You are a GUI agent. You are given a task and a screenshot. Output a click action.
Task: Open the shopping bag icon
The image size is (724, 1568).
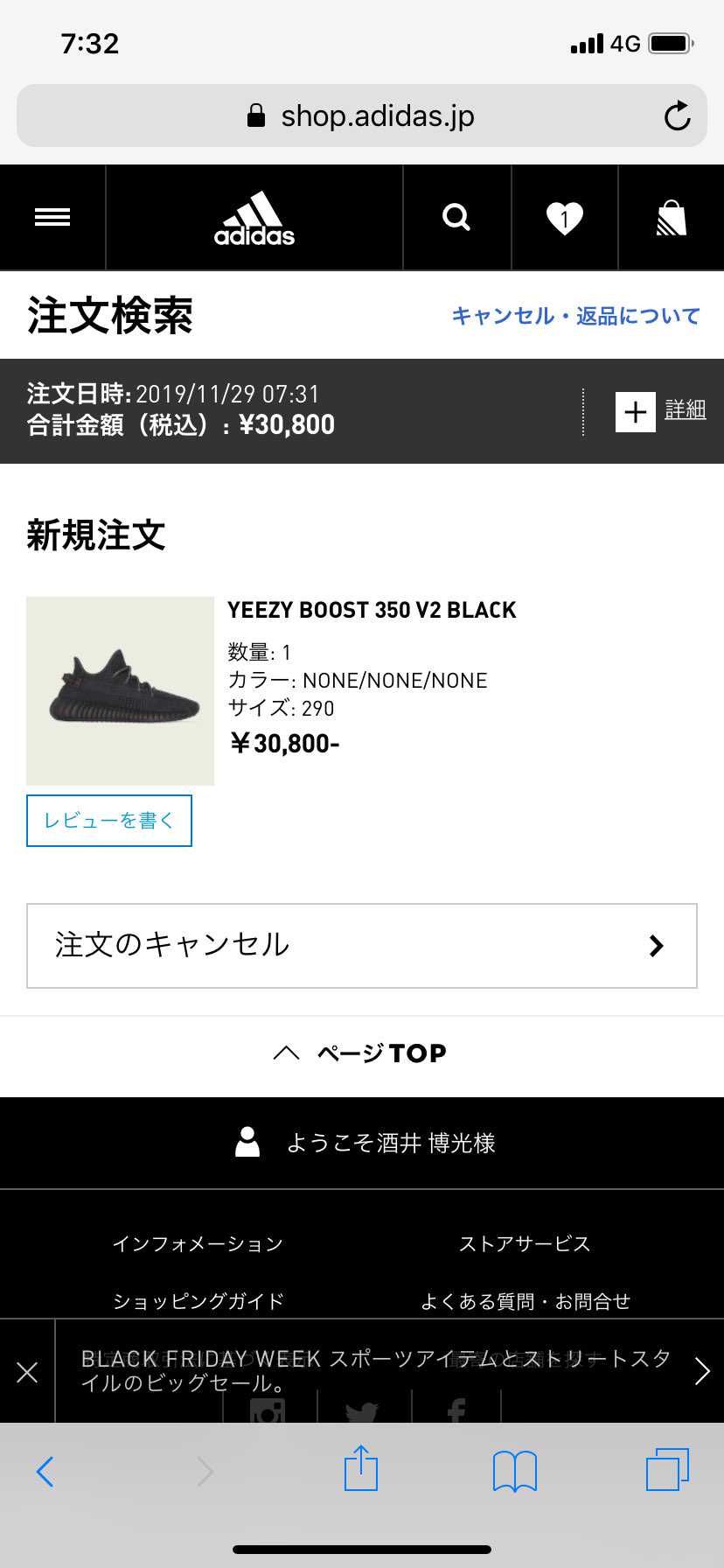[672, 218]
